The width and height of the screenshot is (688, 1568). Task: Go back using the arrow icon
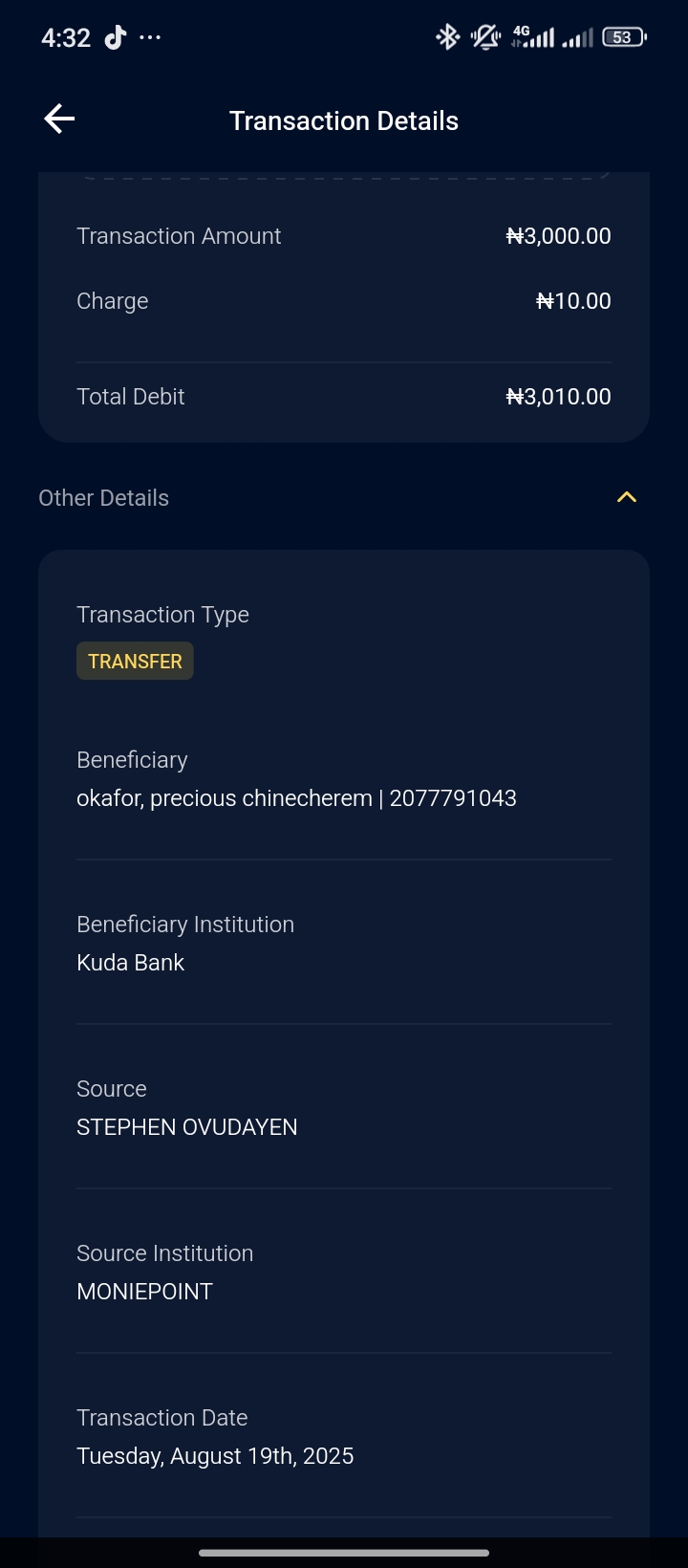59,120
